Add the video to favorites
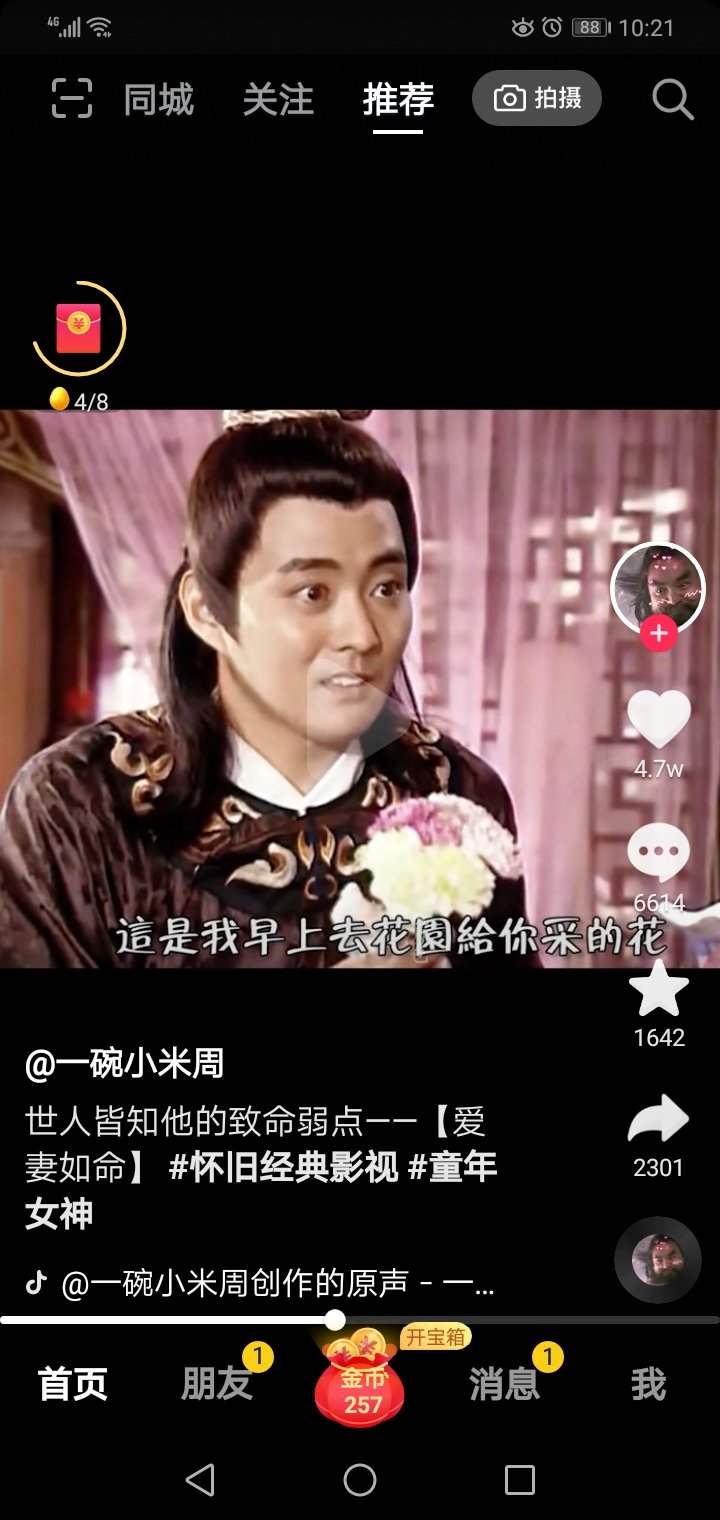Image resolution: width=720 pixels, height=1520 pixels. 658,989
